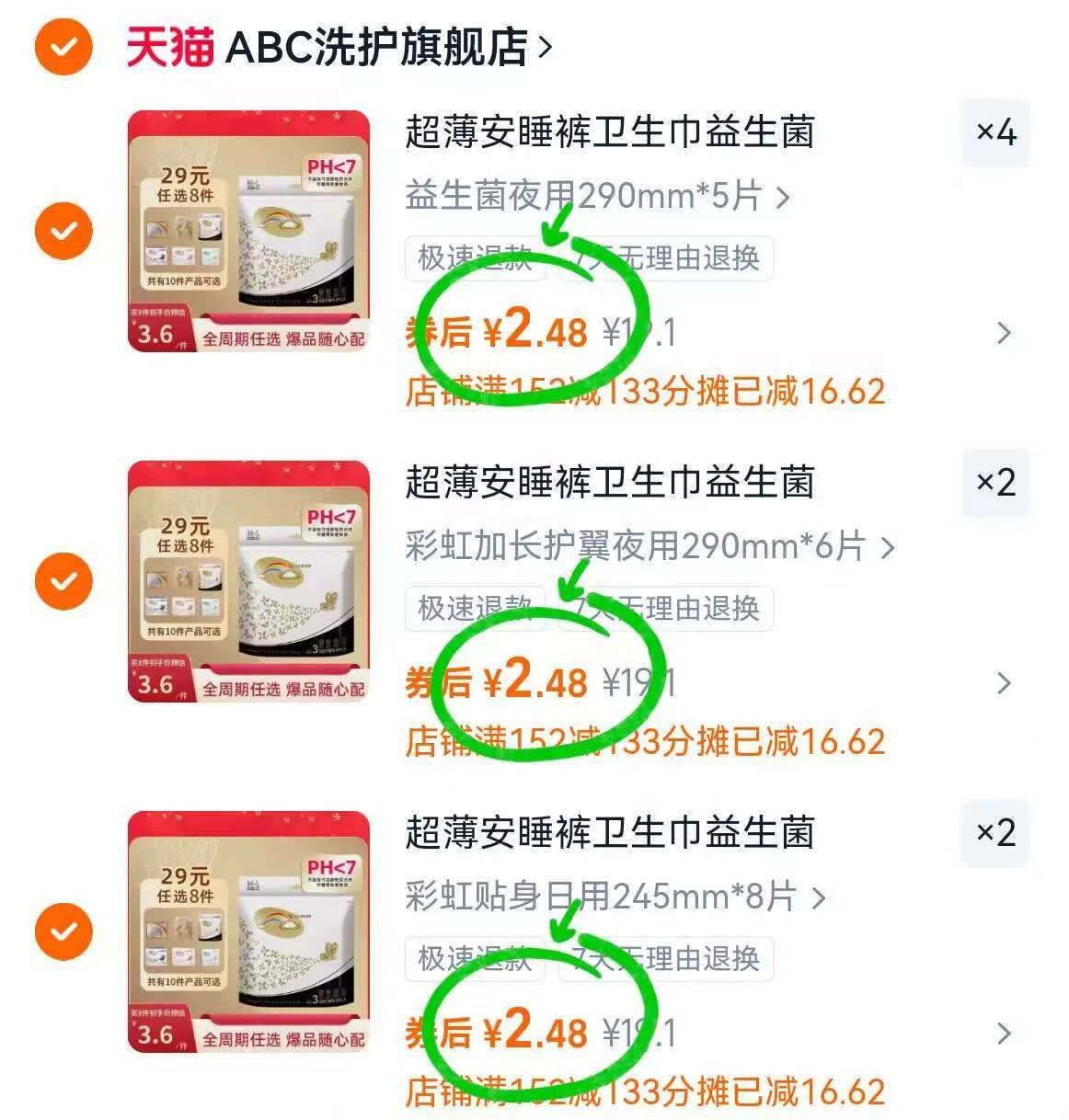Click the 店铺满152减133 discount text

[x=644, y=392]
